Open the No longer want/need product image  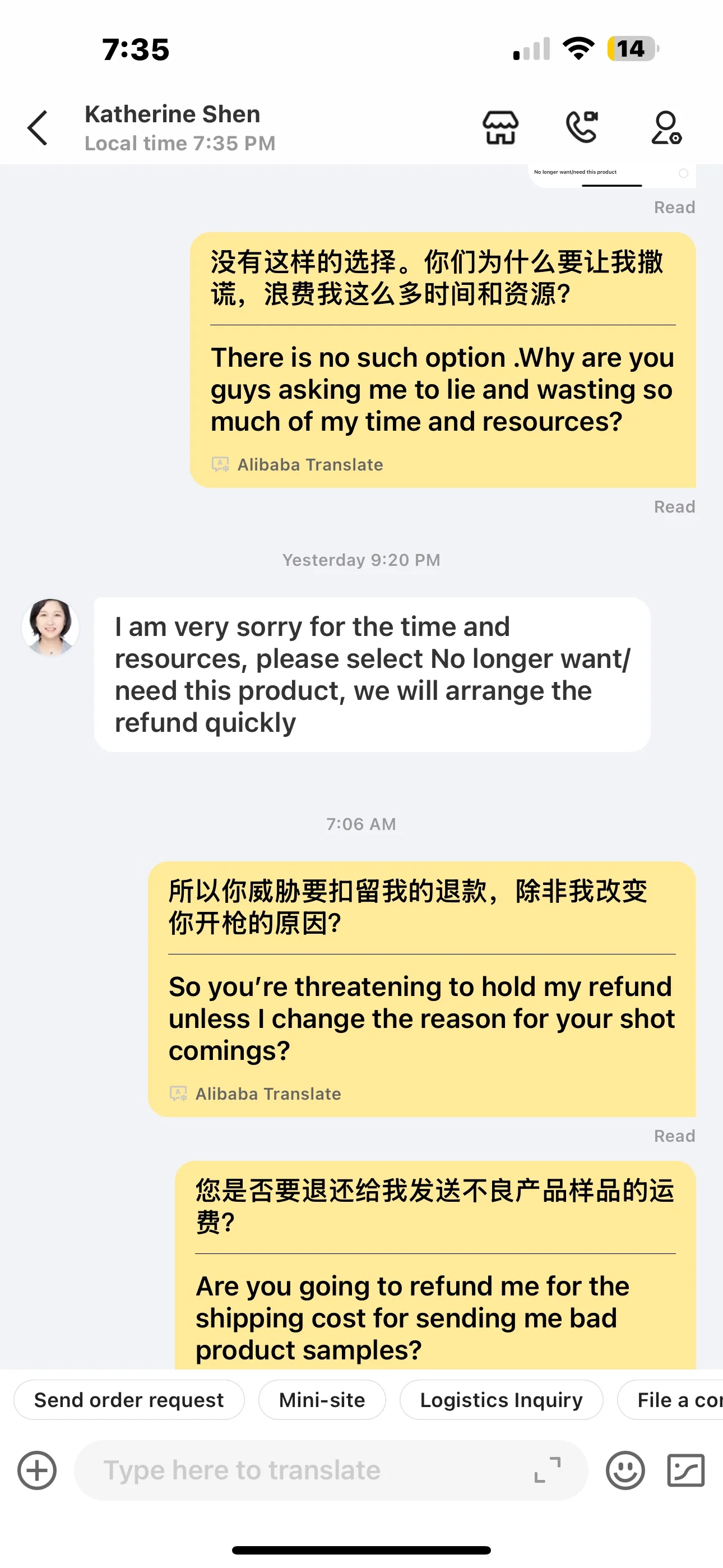pyautogui.click(x=611, y=176)
